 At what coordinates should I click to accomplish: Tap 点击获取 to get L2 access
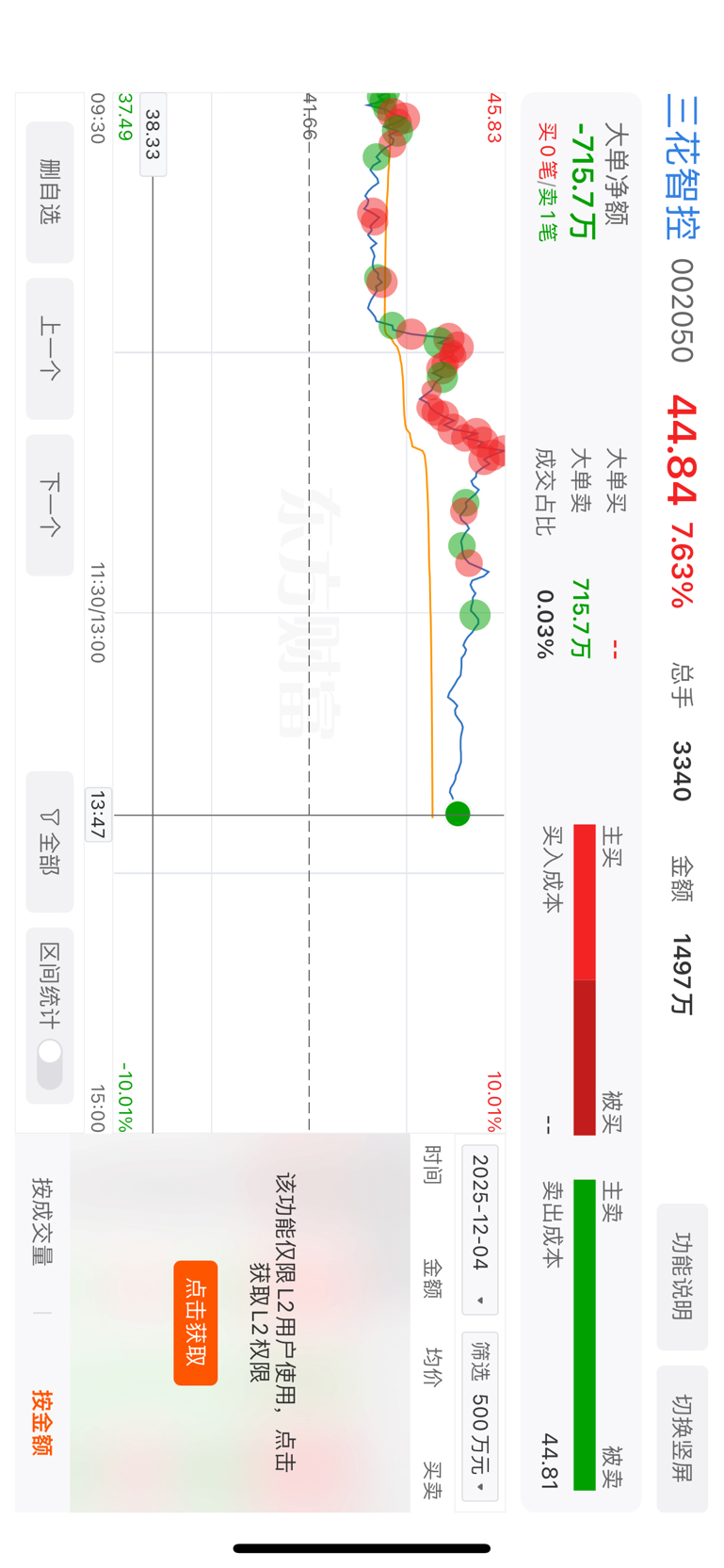coord(196,1322)
